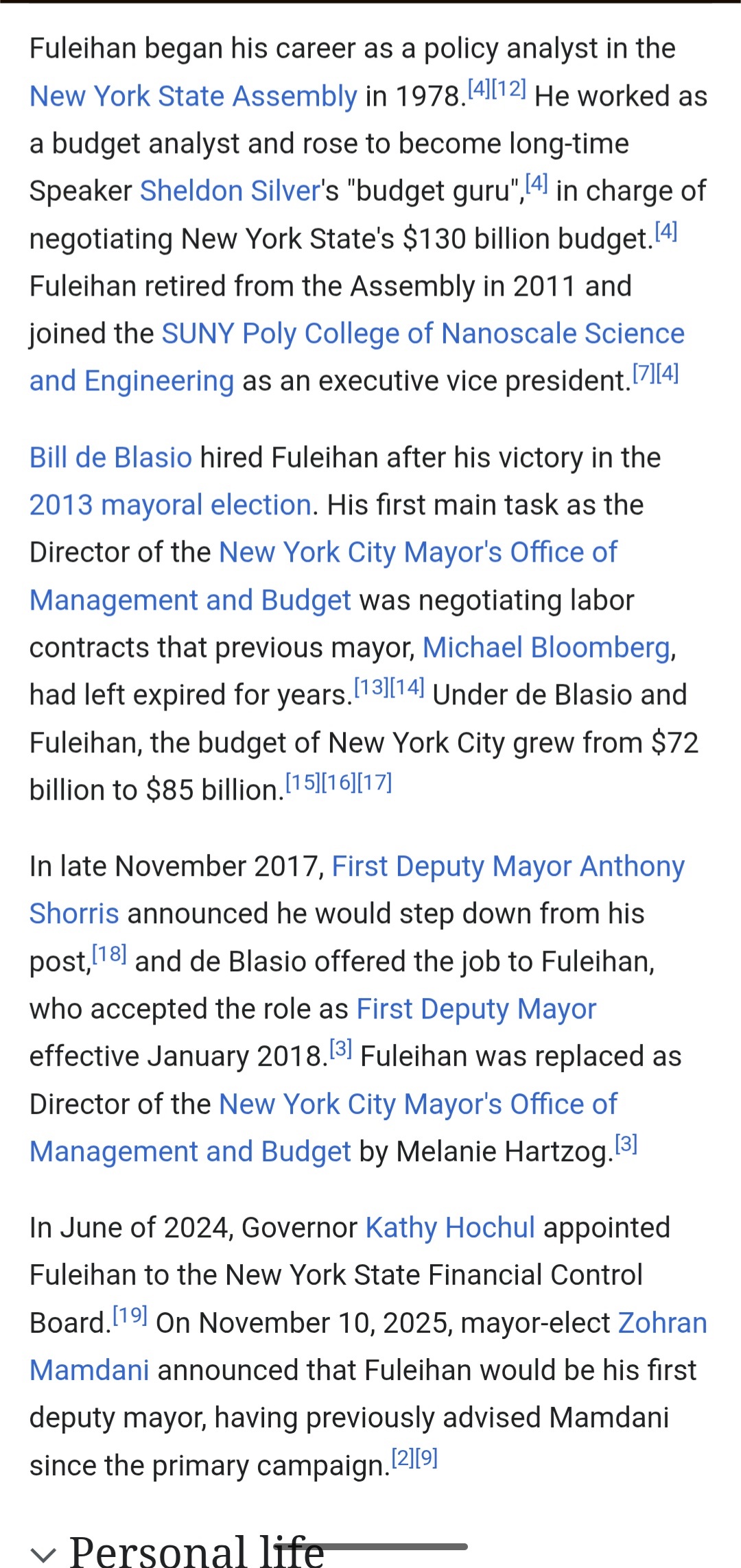Show reference 7 after executive vice president
This screenshot has width=741, height=1568.
[x=644, y=374]
